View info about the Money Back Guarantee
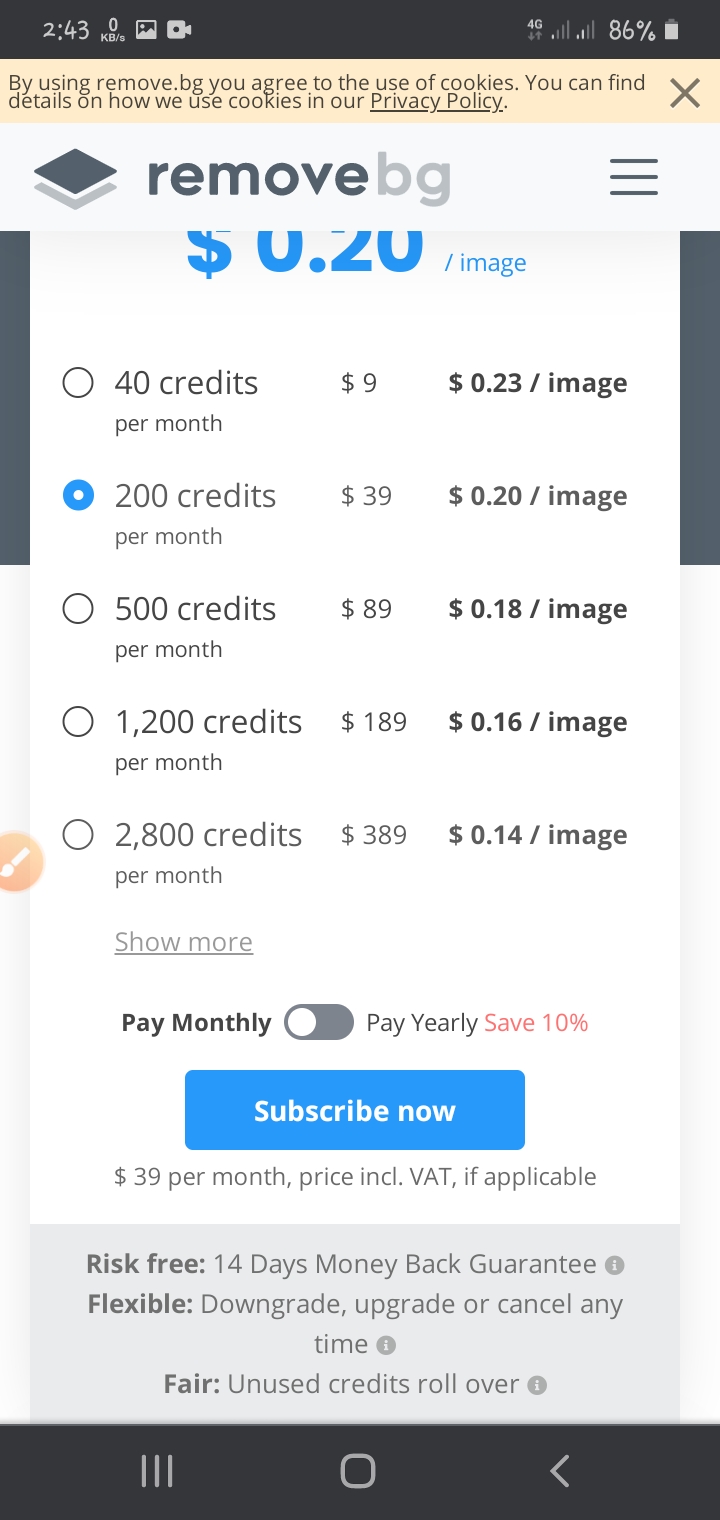The image size is (720, 1520). pos(616,1265)
